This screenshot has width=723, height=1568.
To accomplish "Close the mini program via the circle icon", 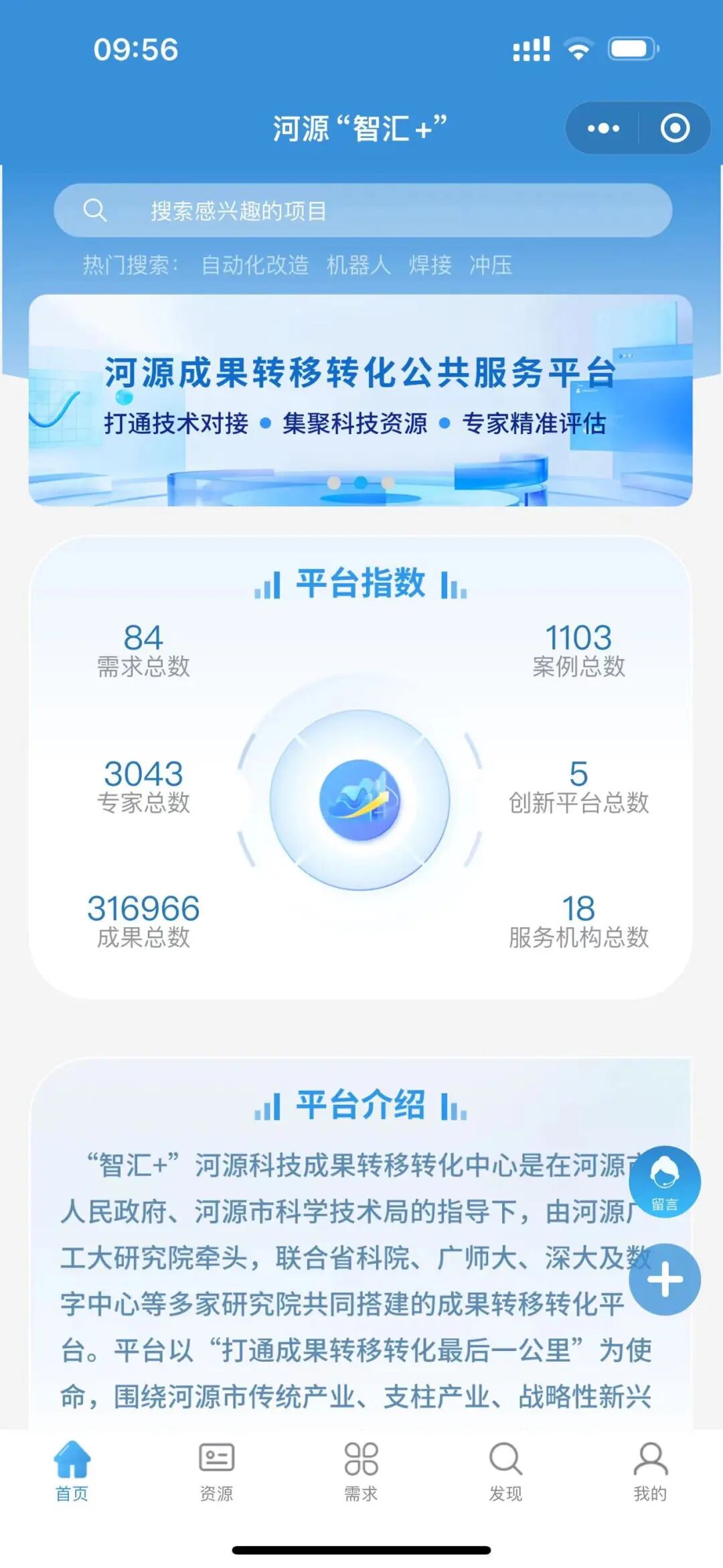I will tap(675, 128).
